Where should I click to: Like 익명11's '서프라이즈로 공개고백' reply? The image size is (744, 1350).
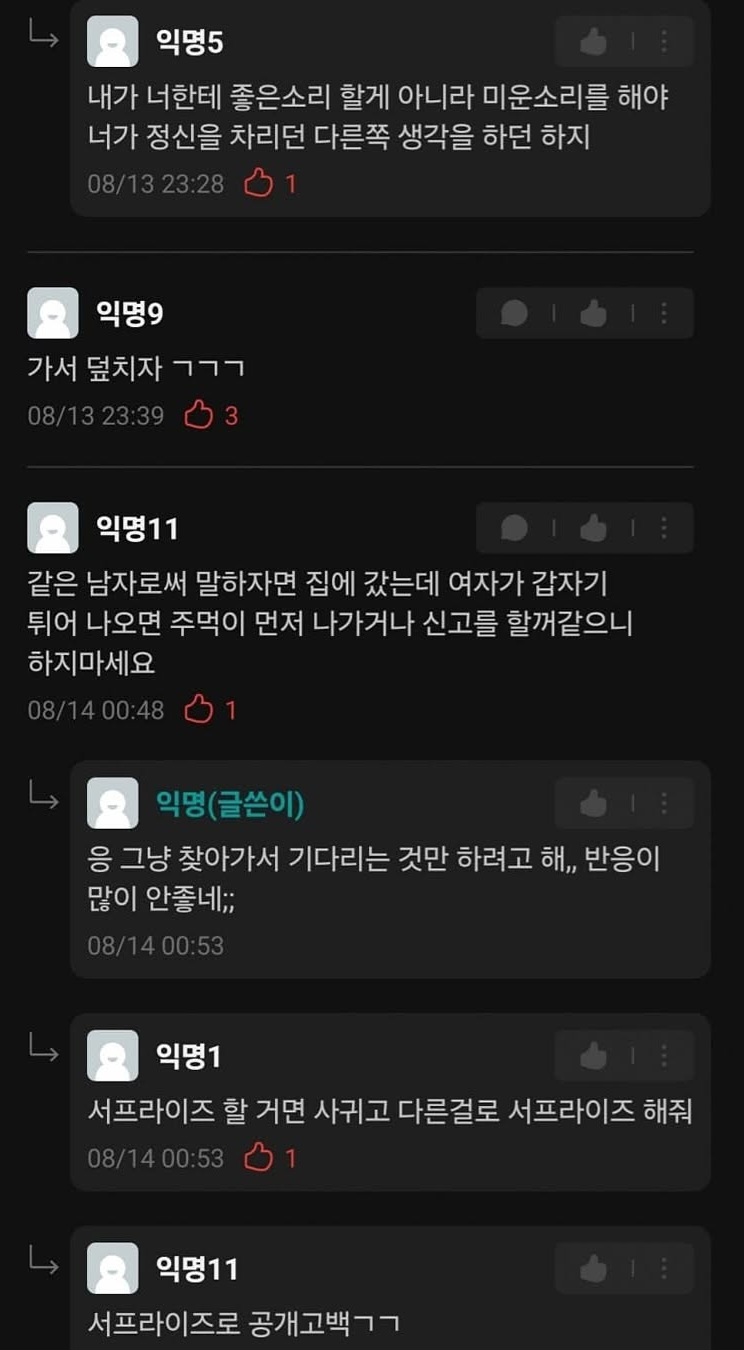coord(594,1269)
